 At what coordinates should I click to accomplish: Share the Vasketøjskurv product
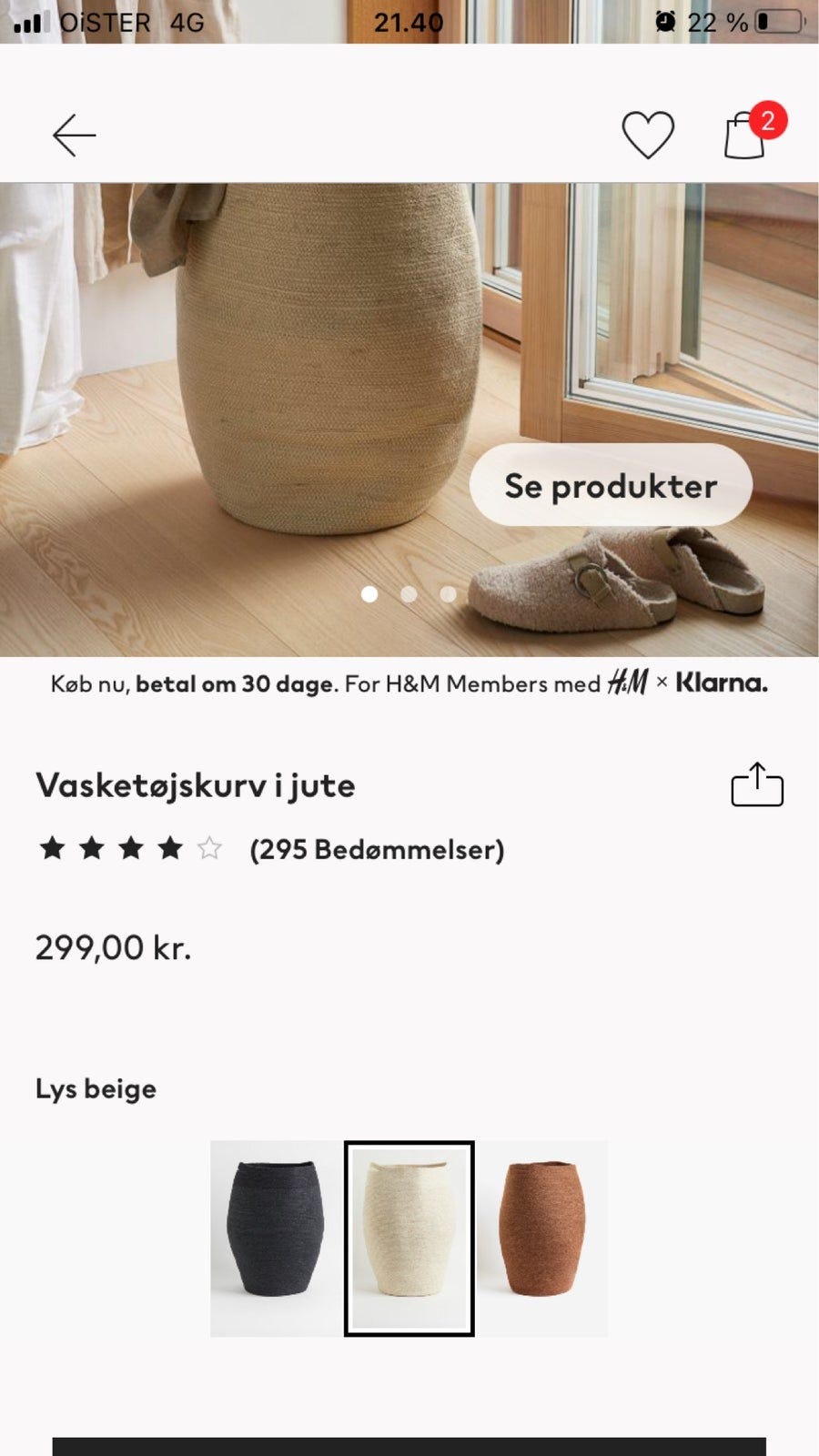tap(757, 784)
